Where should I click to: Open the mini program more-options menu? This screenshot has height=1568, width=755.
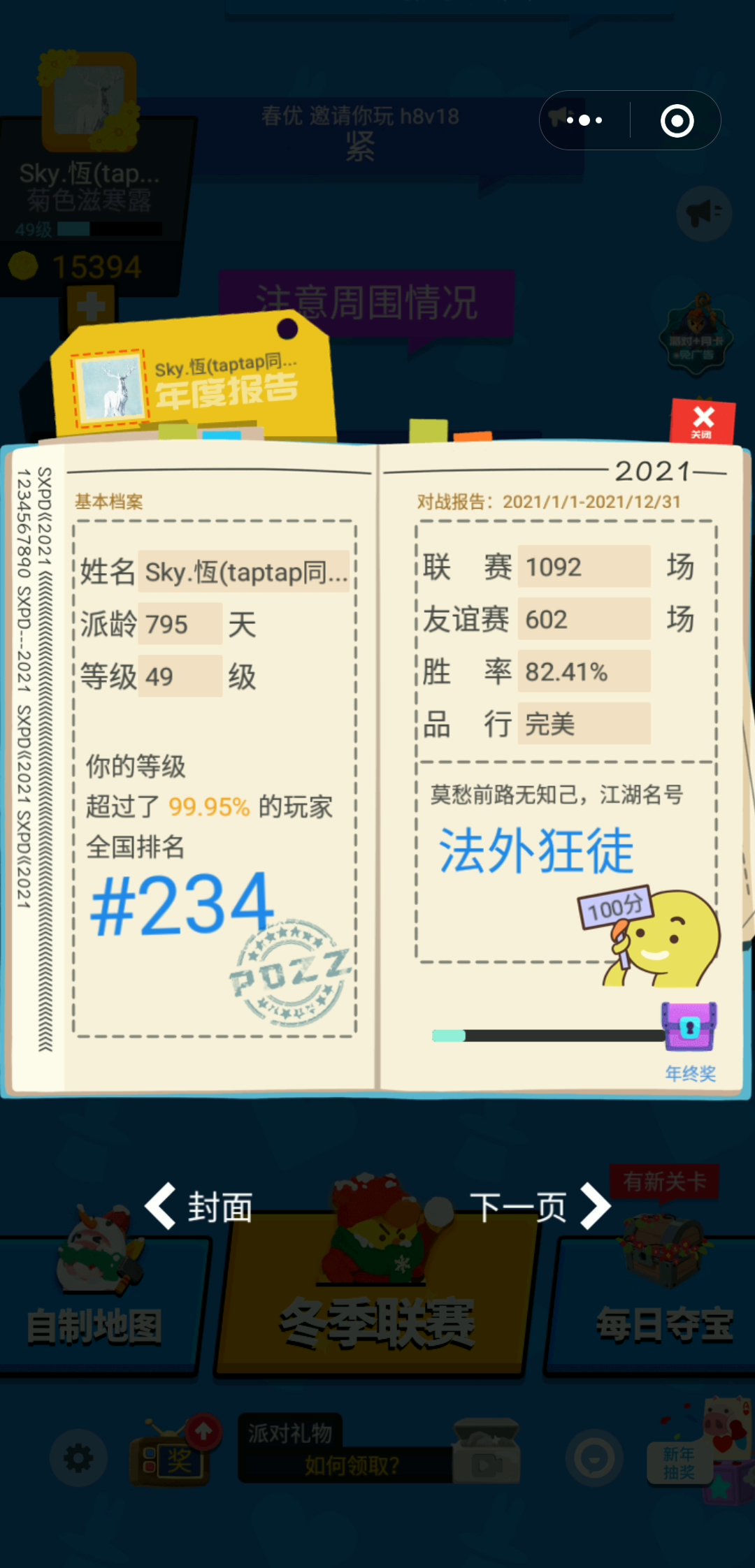click(584, 120)
